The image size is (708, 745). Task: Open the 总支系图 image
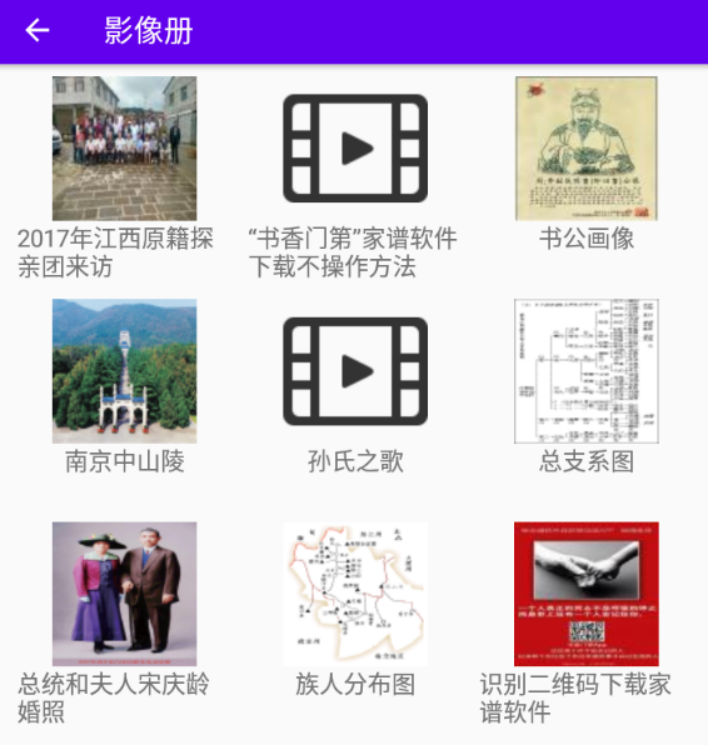click(x=586, y=371)
